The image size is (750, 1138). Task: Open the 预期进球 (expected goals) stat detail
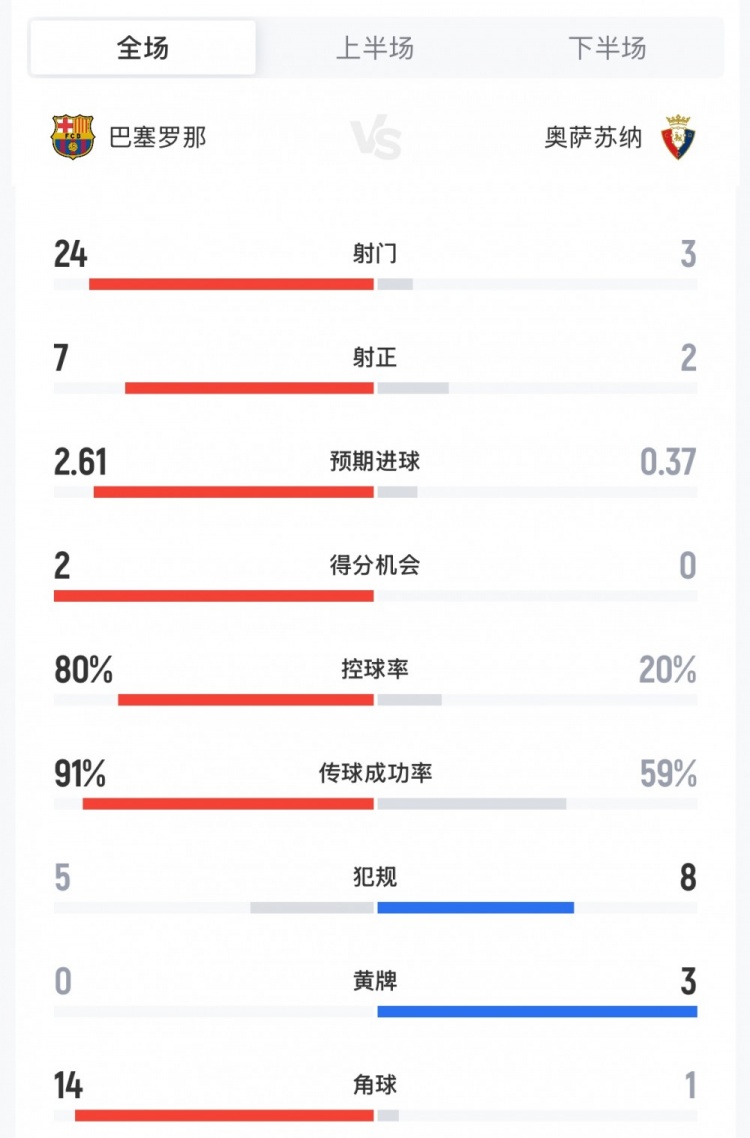pyautogui.click(x=375, y=461)
